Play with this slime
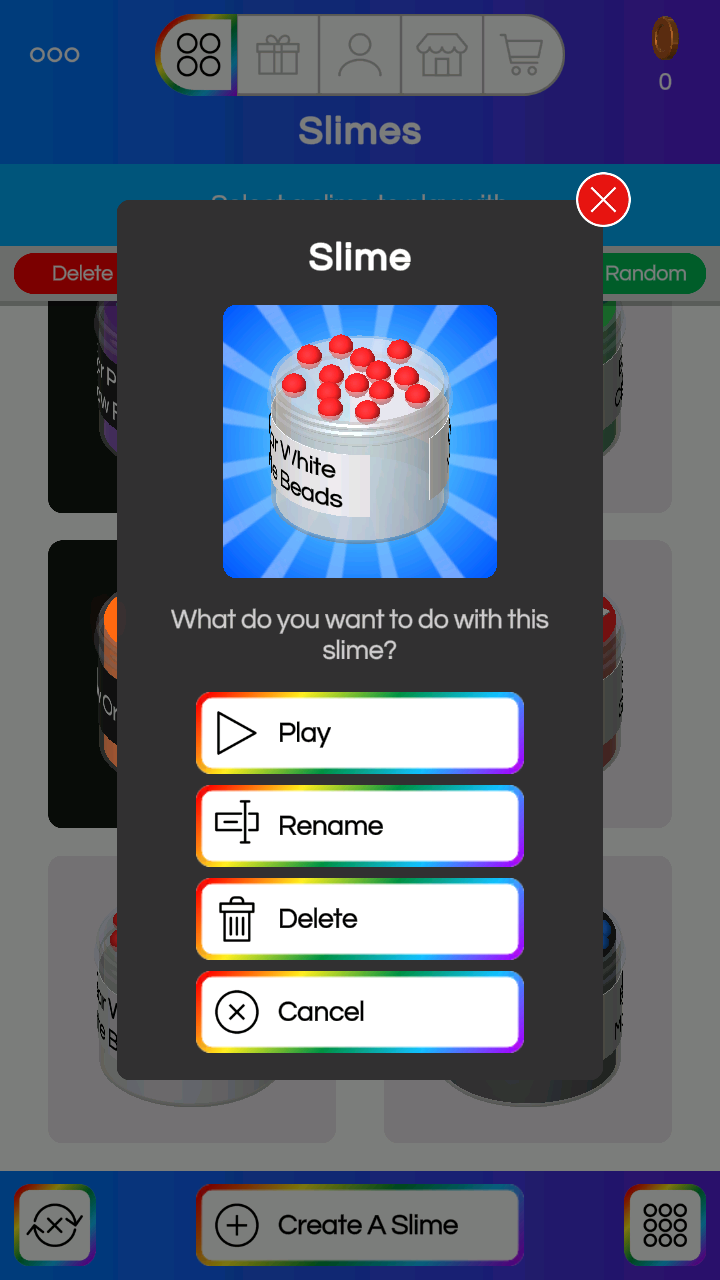The image size is (720, 1280). [x=360, y=733]
